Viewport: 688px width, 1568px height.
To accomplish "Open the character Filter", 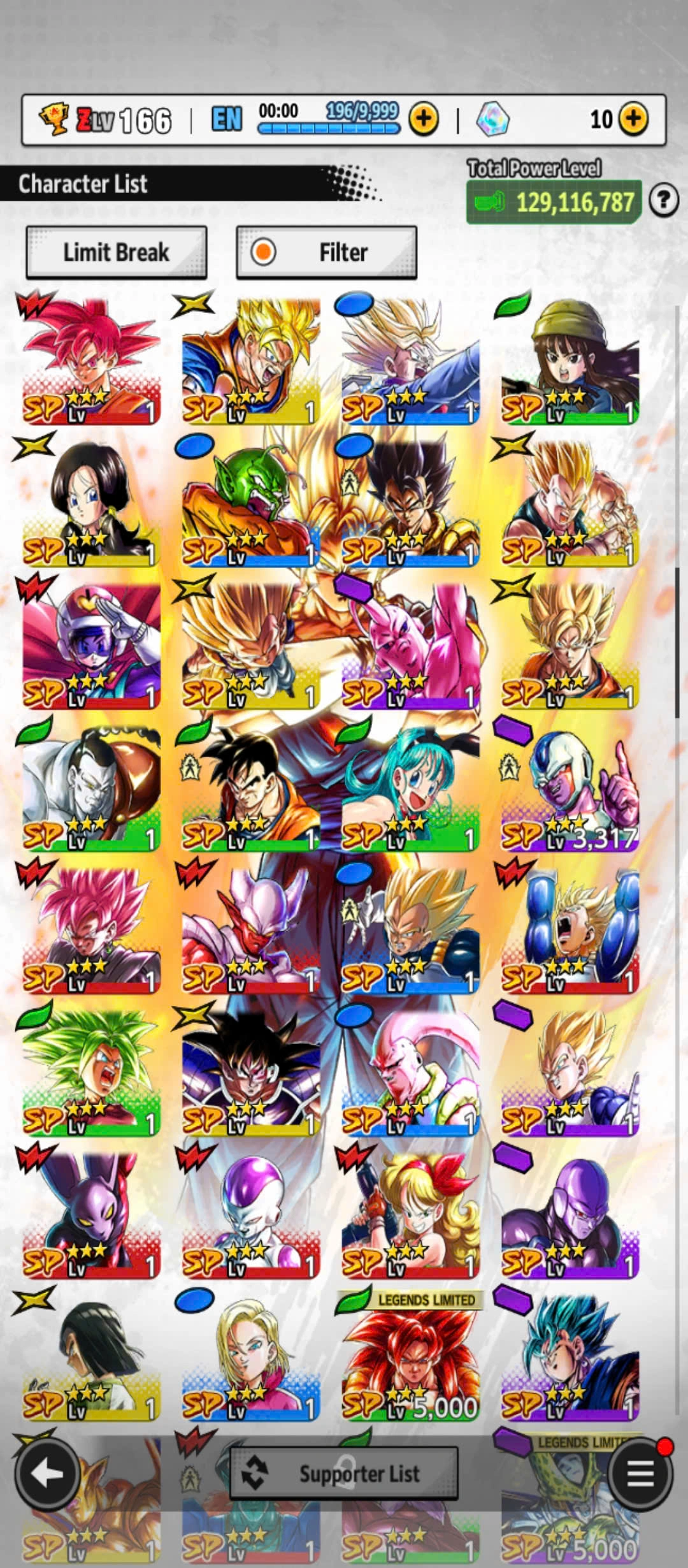I will click(x=326, y=252).
